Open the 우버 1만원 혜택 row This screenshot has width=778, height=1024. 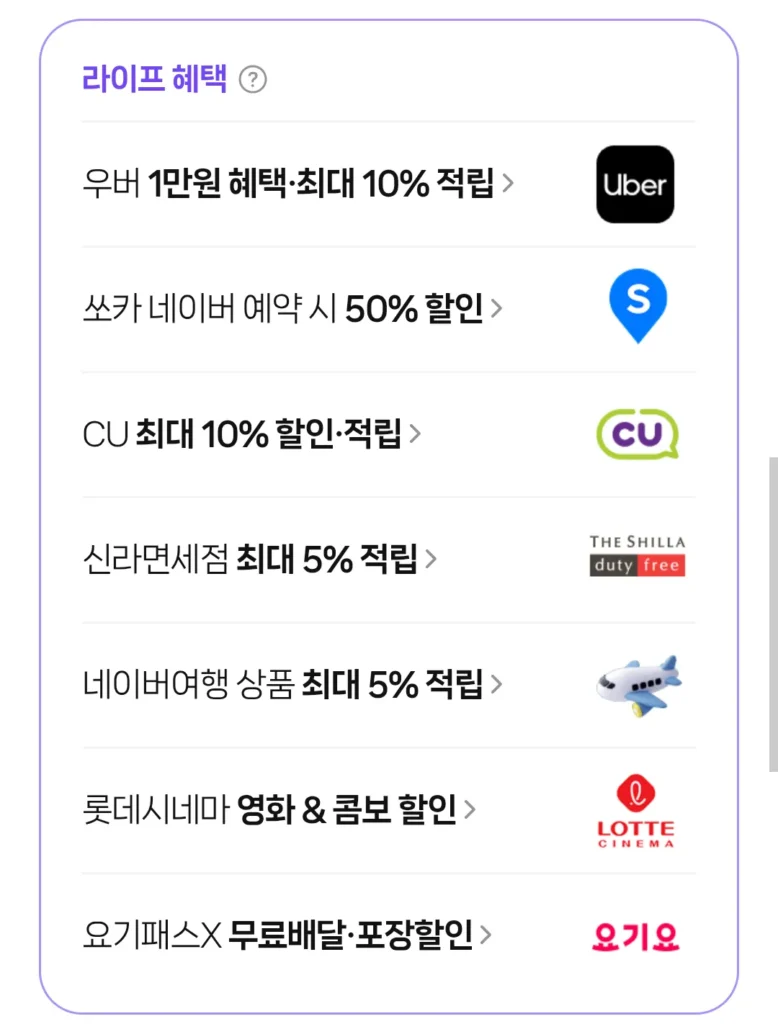tap(297, 184)
